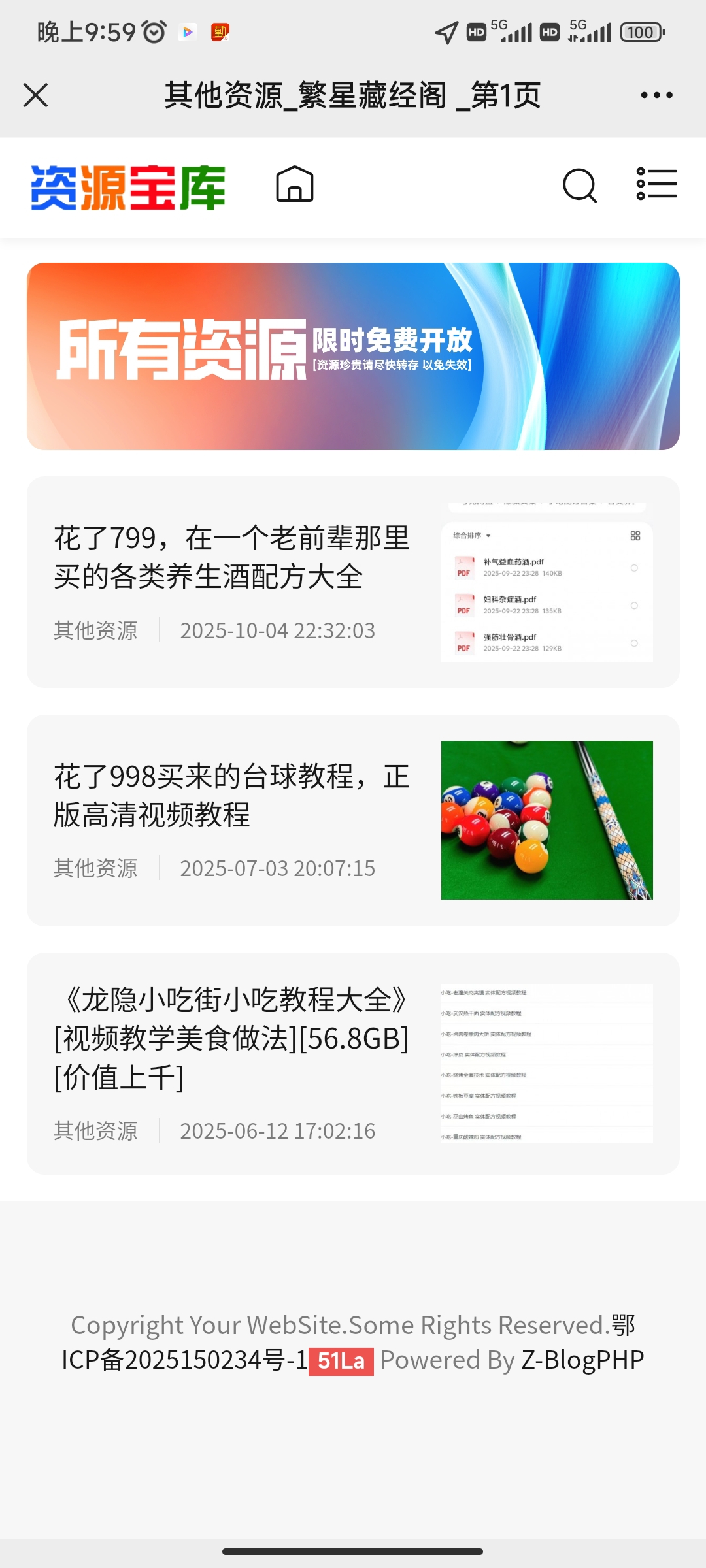Open the search icon
Image resolution: width=706 pixels, height=1568 pixels.
(579, 186)
